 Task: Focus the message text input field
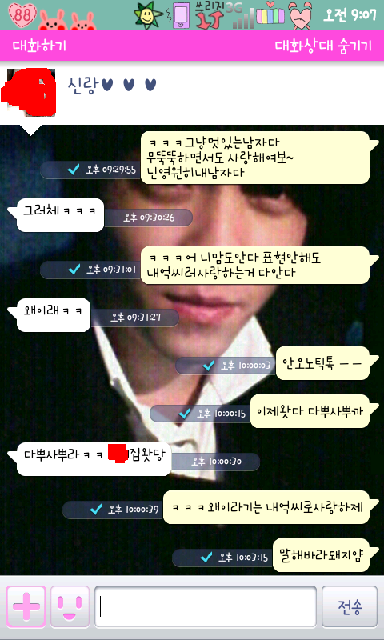206,607
